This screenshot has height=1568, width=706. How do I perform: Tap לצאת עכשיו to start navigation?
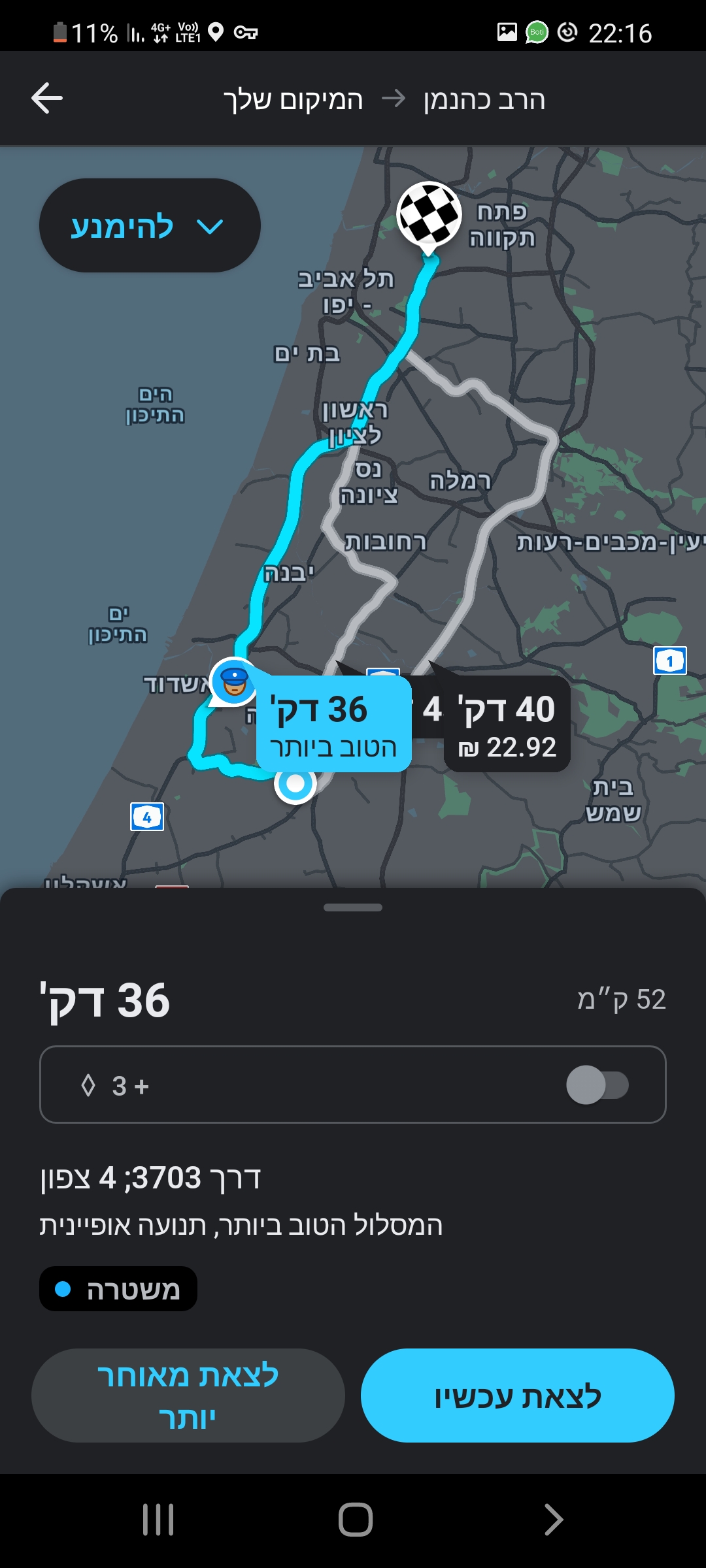tap(517, 1396)
